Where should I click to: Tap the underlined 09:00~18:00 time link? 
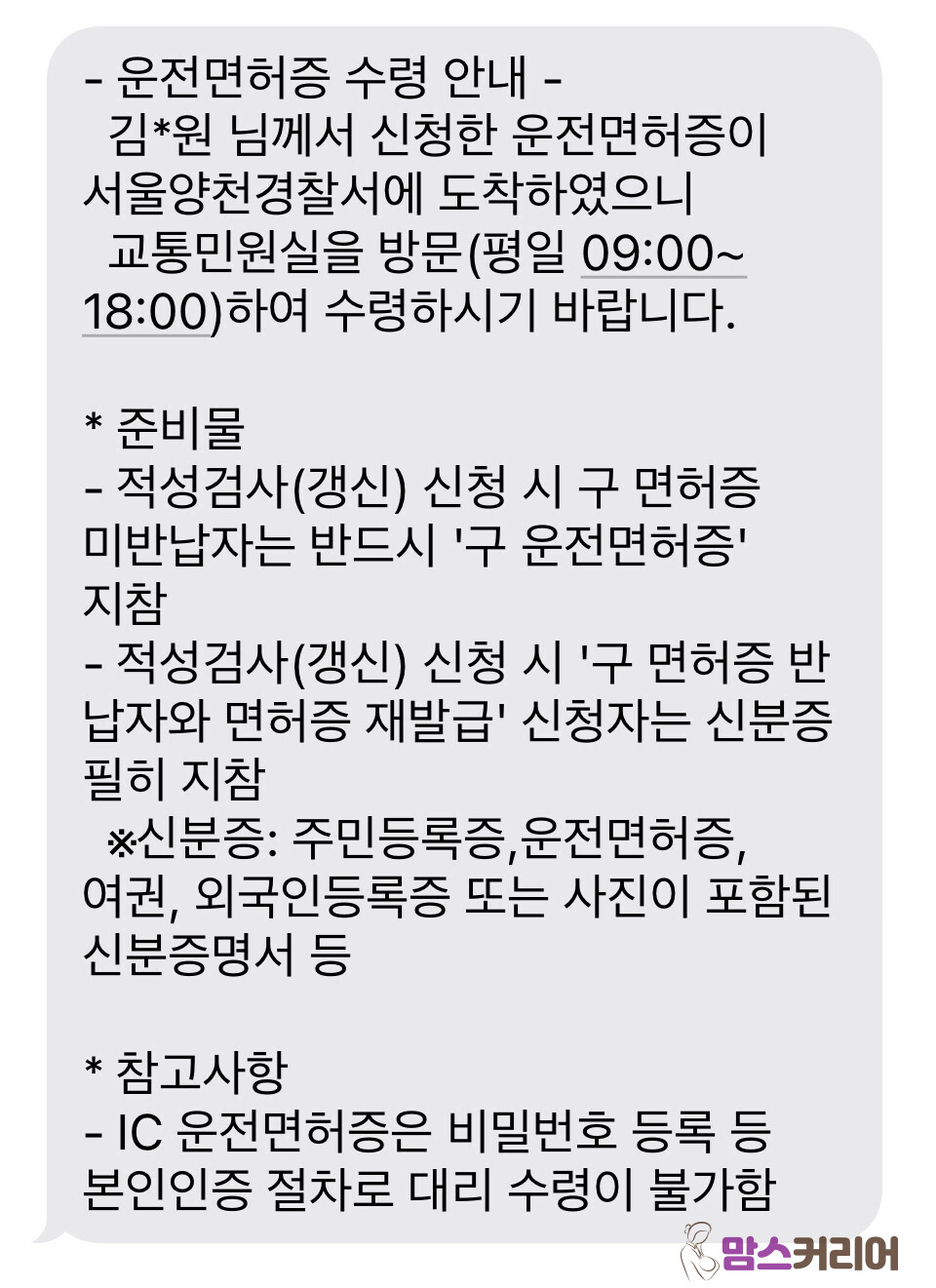pos(662,254)
